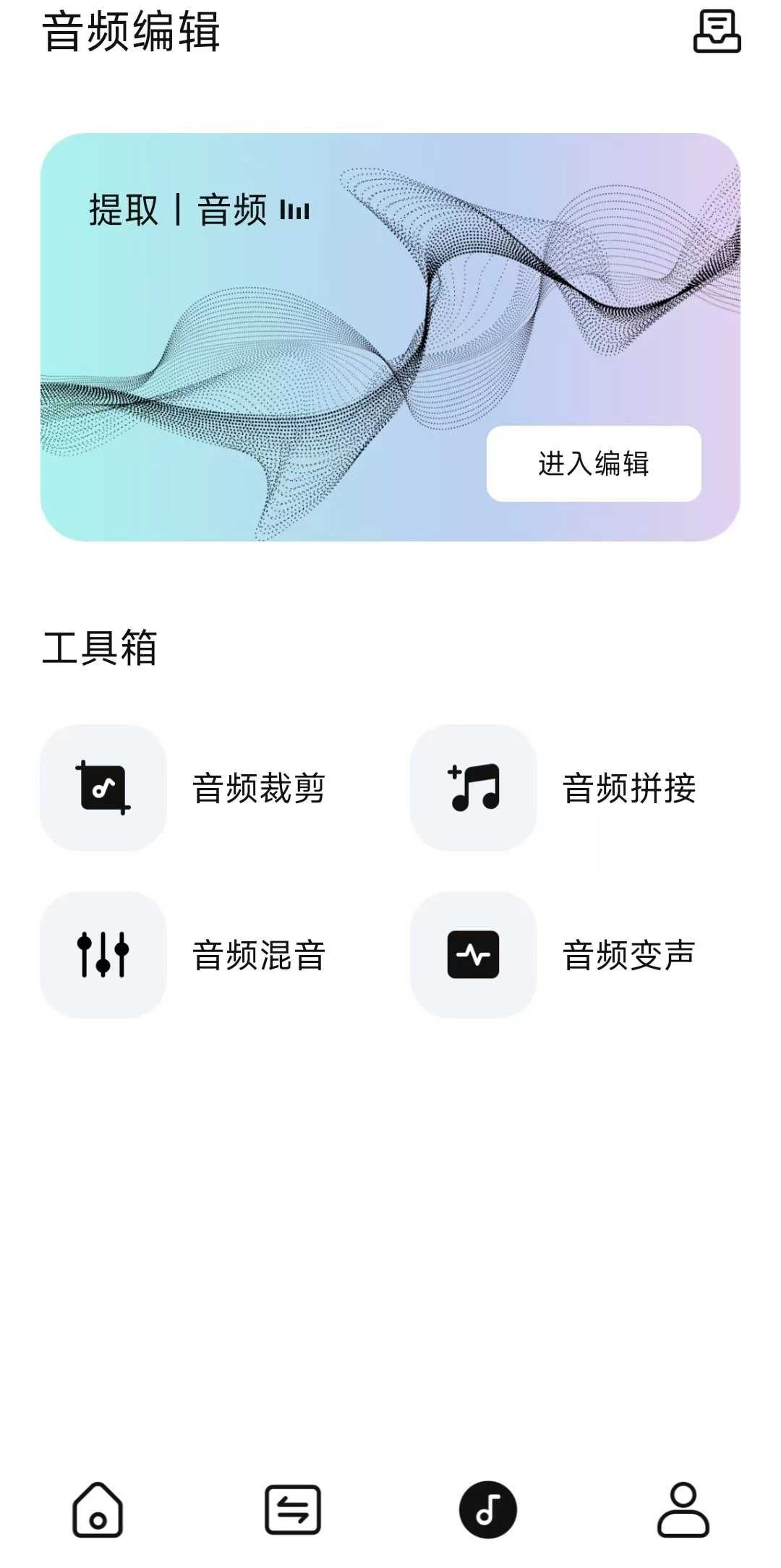Screen dimensions: 781x1568
Task: Open the profile tab
Action: (683, 1509)
